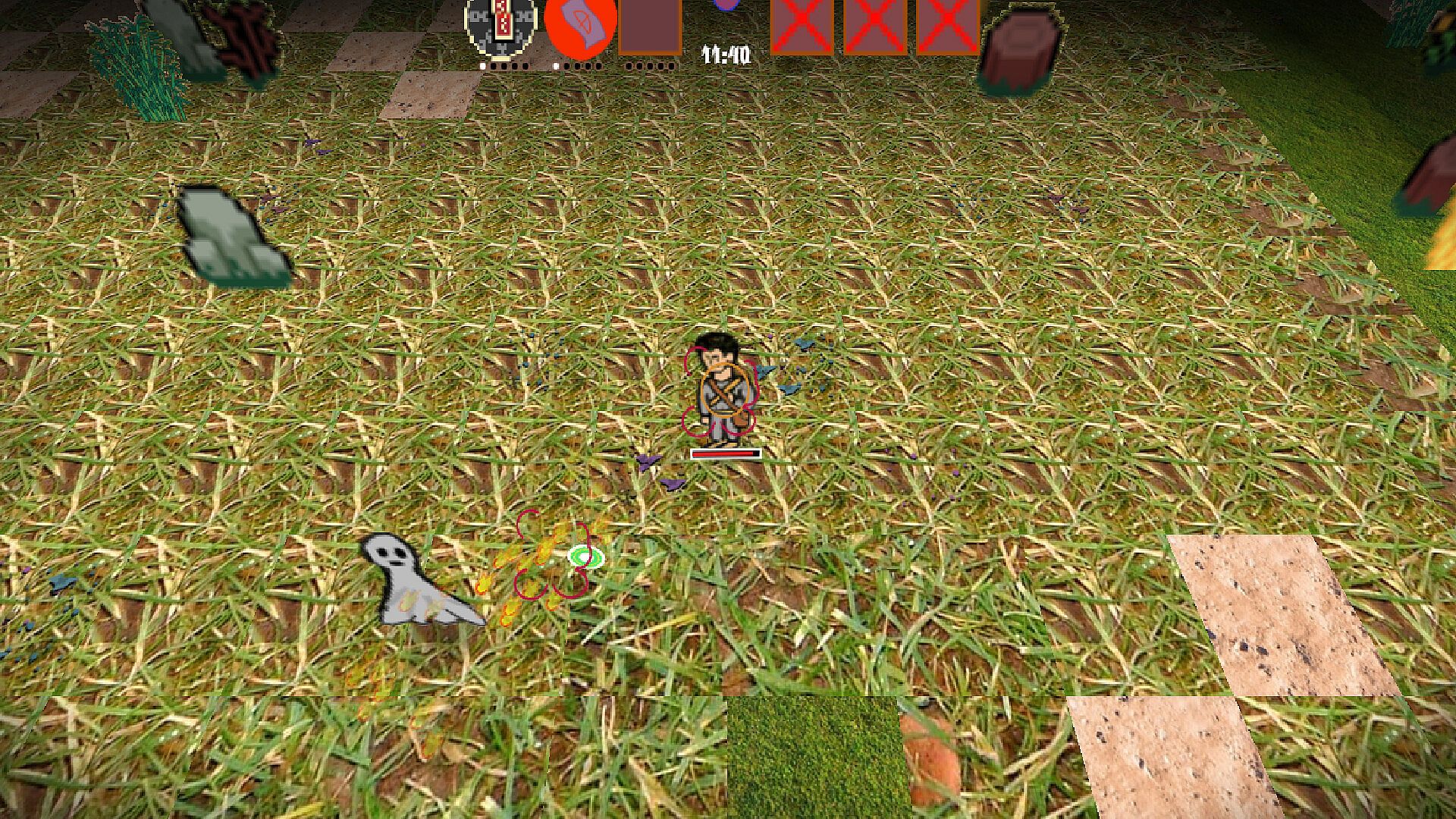This screenshot has height=819, width=1456.
Task: Select the sword weapon slot
Action: (500, 26)
